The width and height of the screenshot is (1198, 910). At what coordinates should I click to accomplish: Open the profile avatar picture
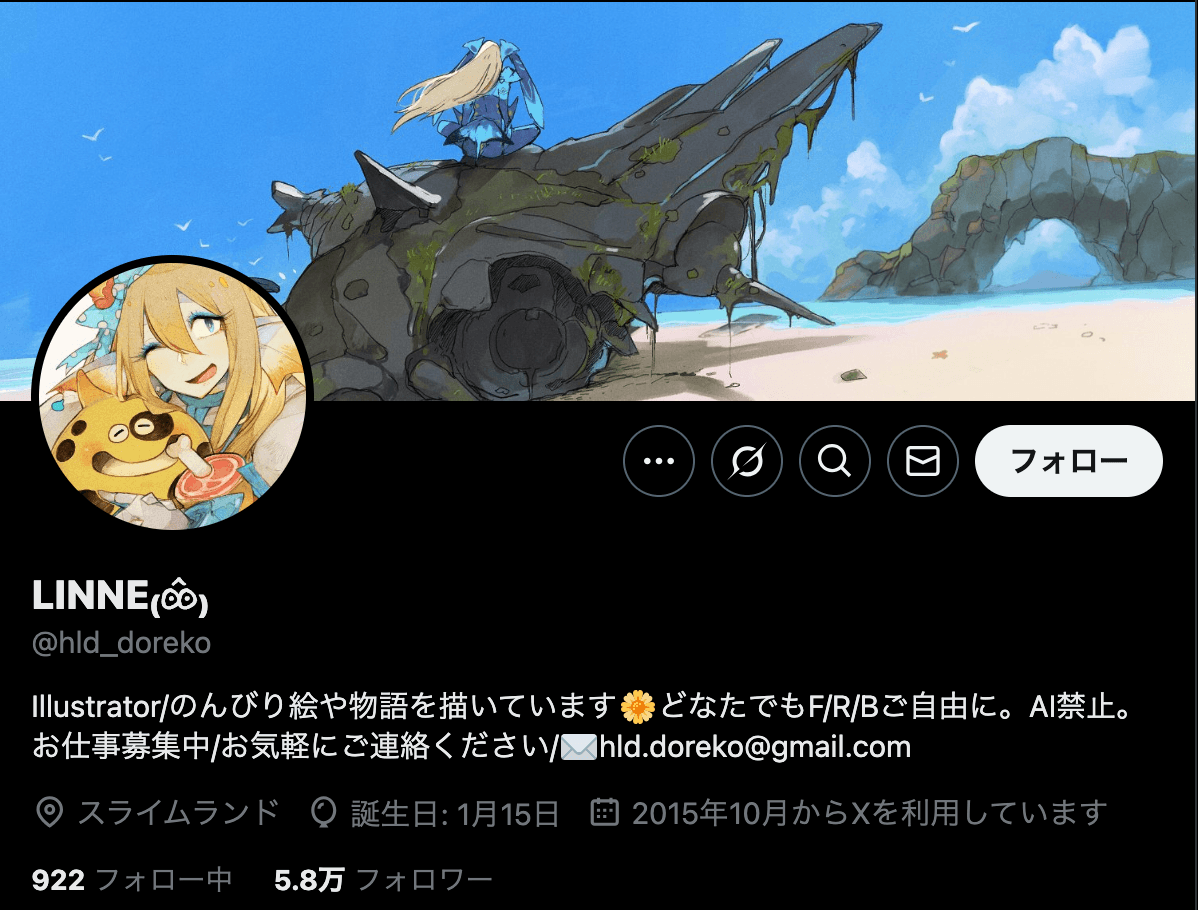(x=174, y=393)
